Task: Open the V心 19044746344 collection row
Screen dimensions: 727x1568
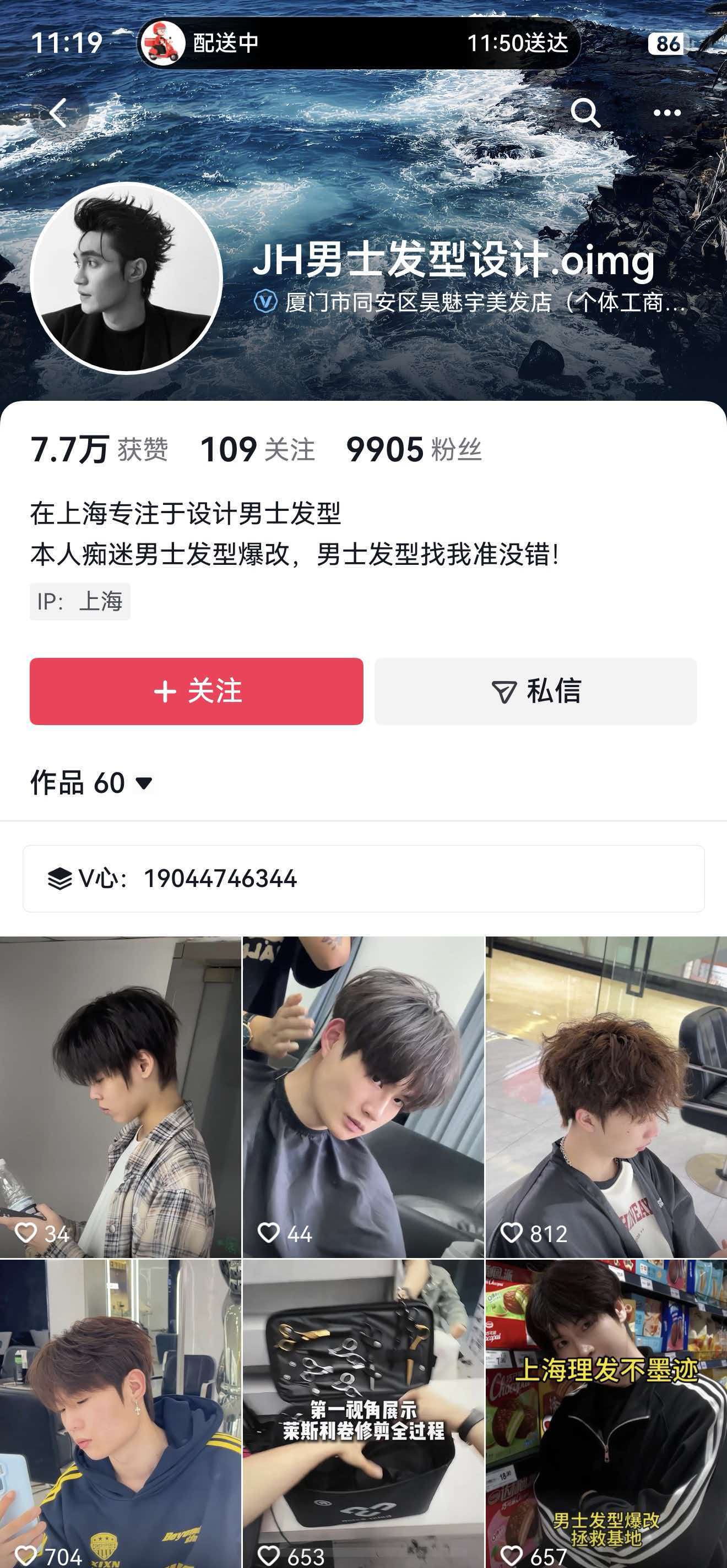Action: tap(363, 878)
